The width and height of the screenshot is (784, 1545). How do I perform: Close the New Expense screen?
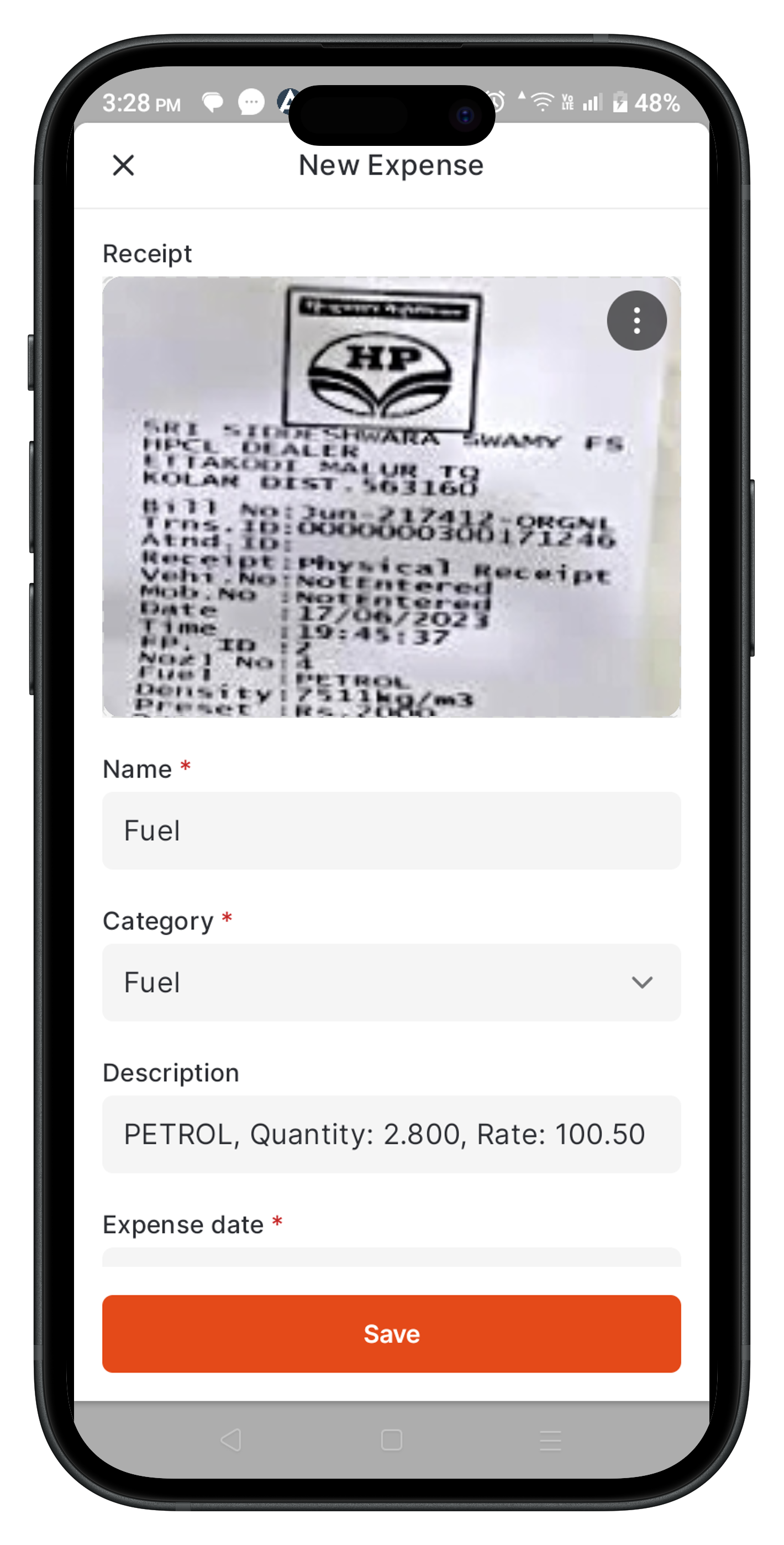(x=124, y=165)
